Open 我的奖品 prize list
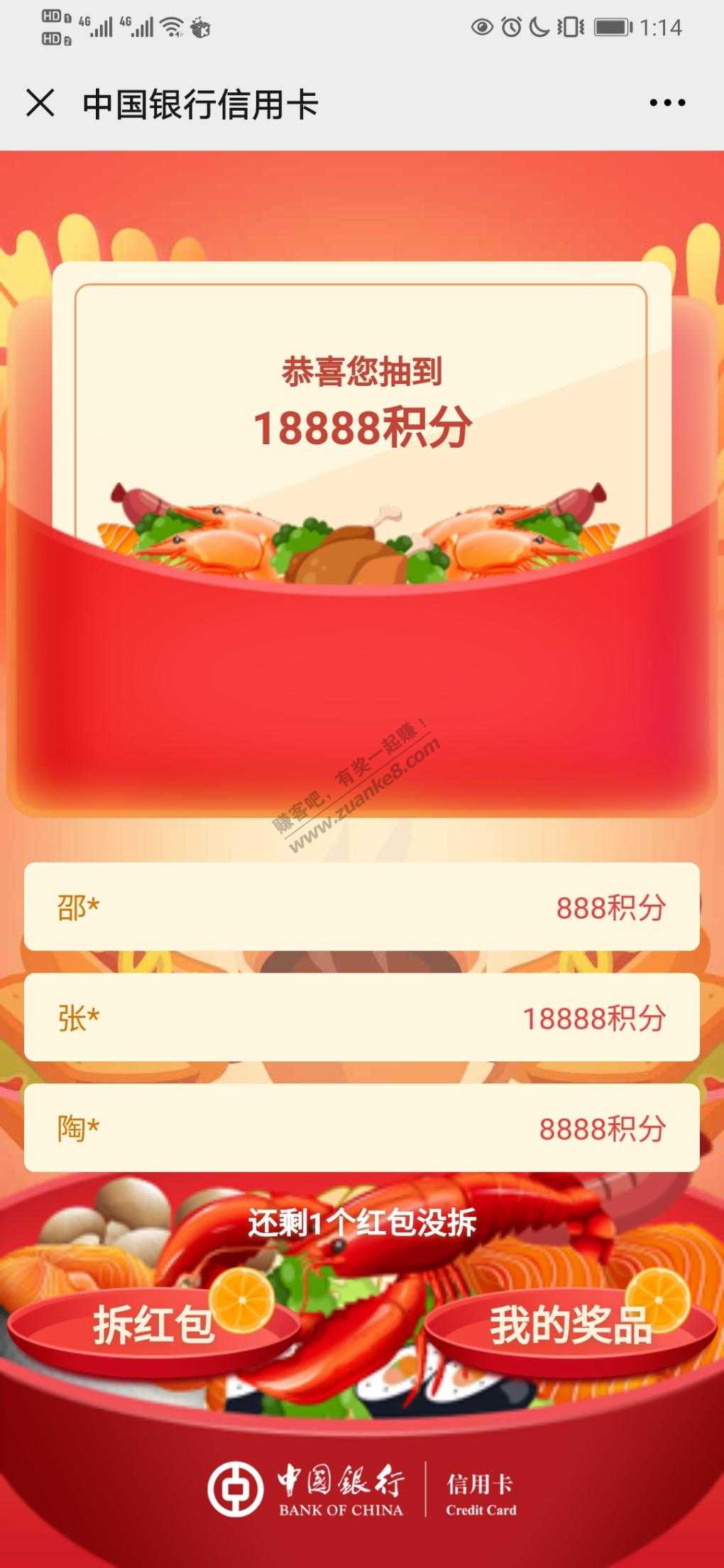This screenshot has height=1568, width=724. [571, 1324]
